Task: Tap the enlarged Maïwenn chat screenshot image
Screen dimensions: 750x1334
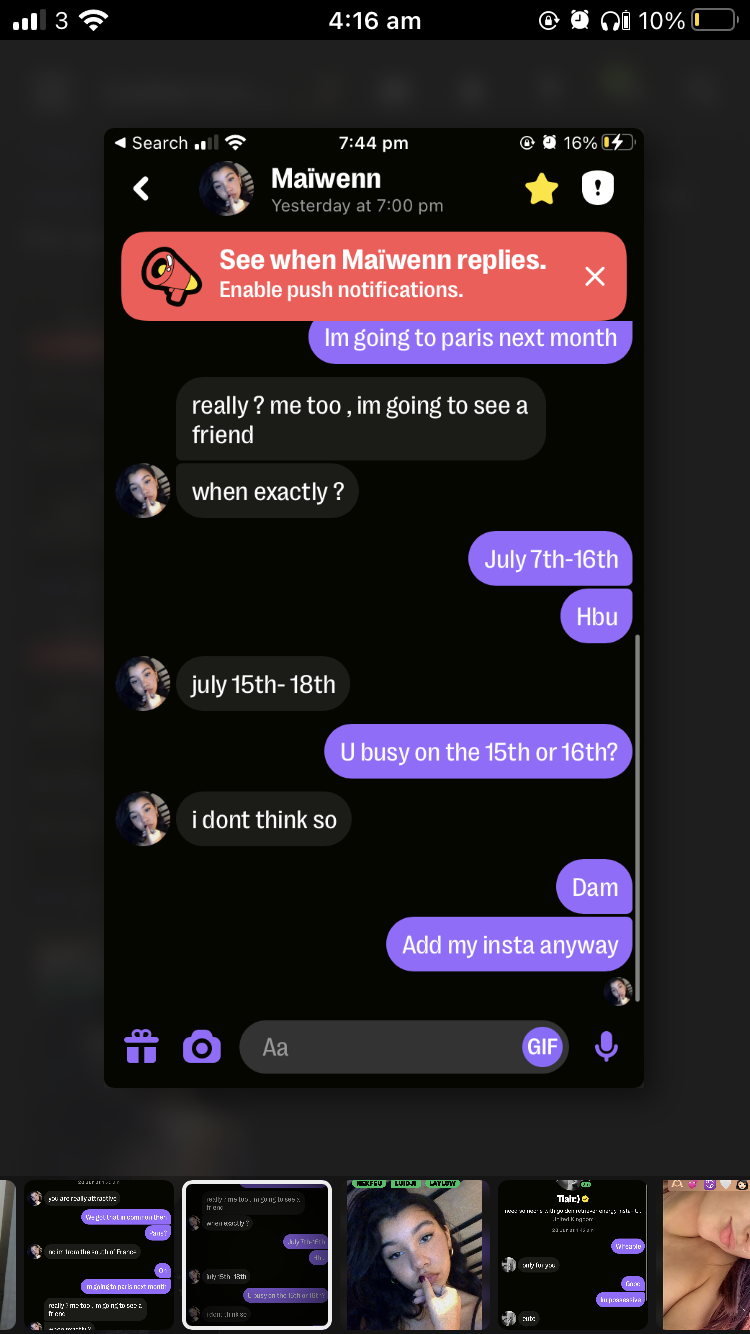Action: coord(374,608)
